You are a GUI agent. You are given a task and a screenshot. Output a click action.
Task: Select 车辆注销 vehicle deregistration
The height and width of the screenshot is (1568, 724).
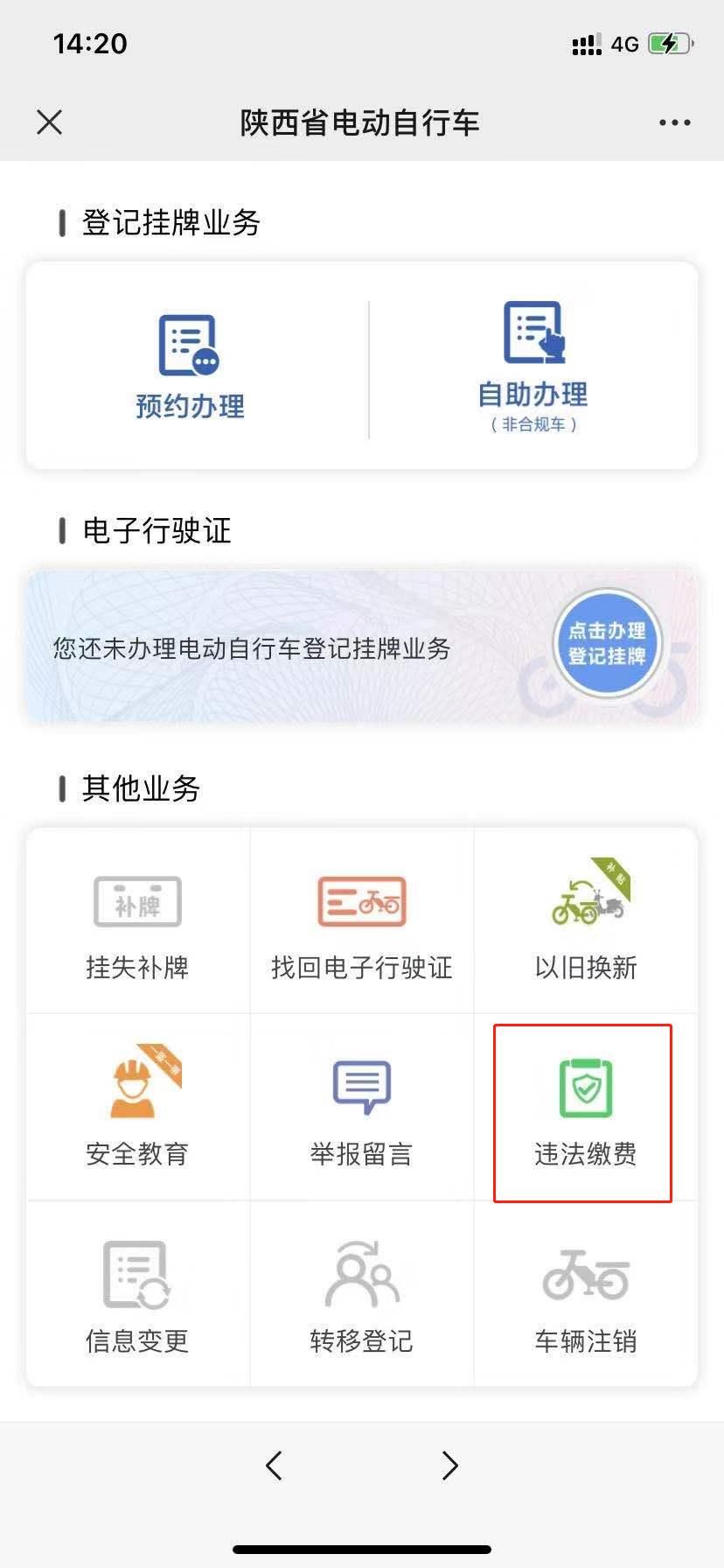586,1299
